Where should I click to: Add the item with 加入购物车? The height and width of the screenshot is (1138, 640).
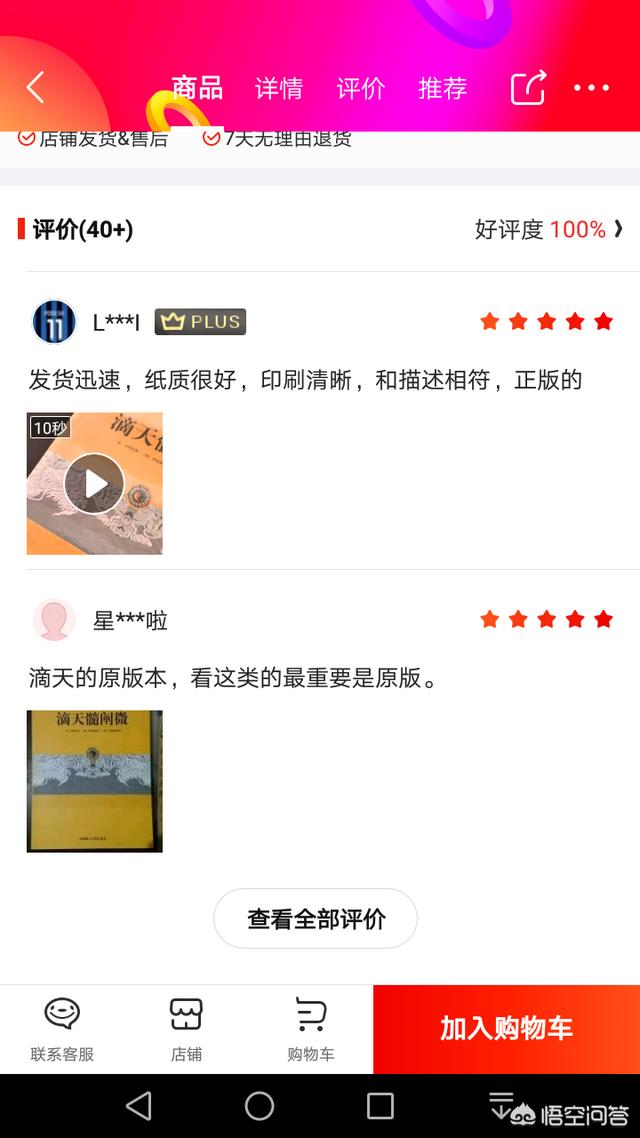(x=506, y=1029)
